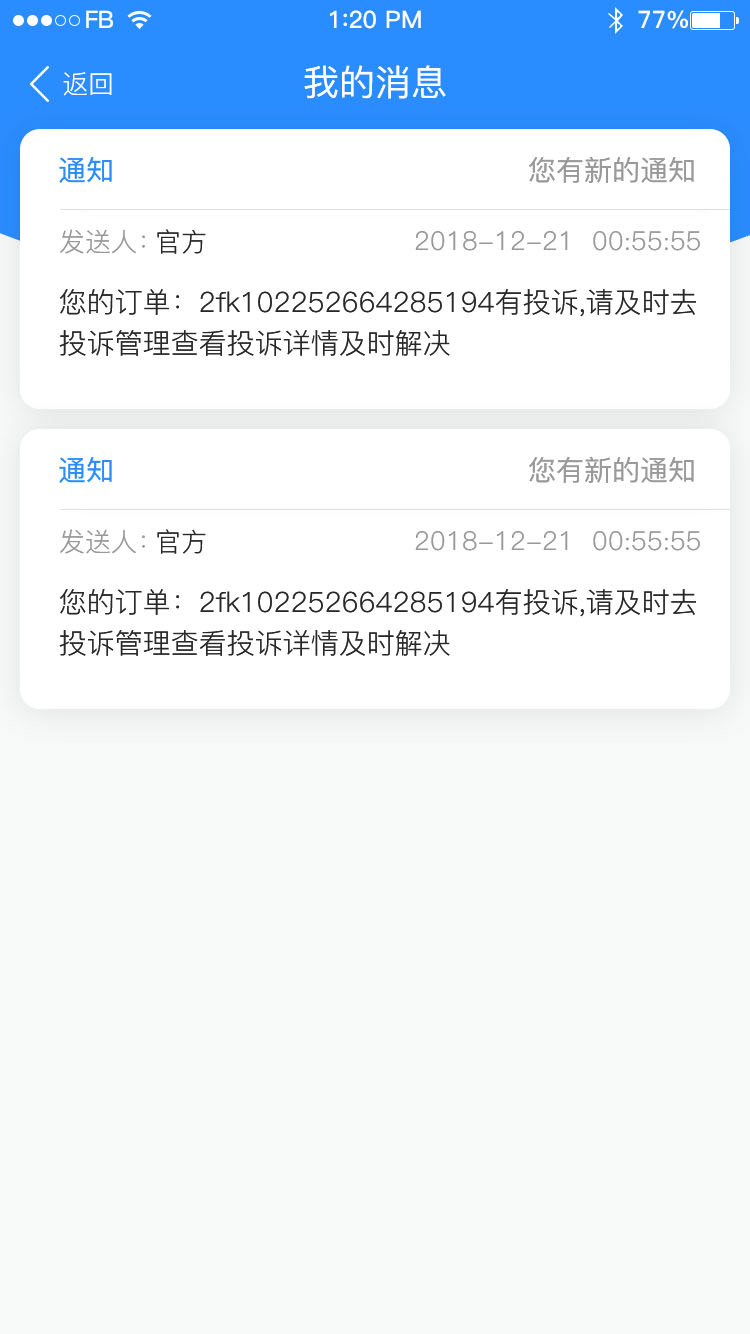Go back via the 返回 button
Screen dimensions: 750x1334
coord(71,84)
